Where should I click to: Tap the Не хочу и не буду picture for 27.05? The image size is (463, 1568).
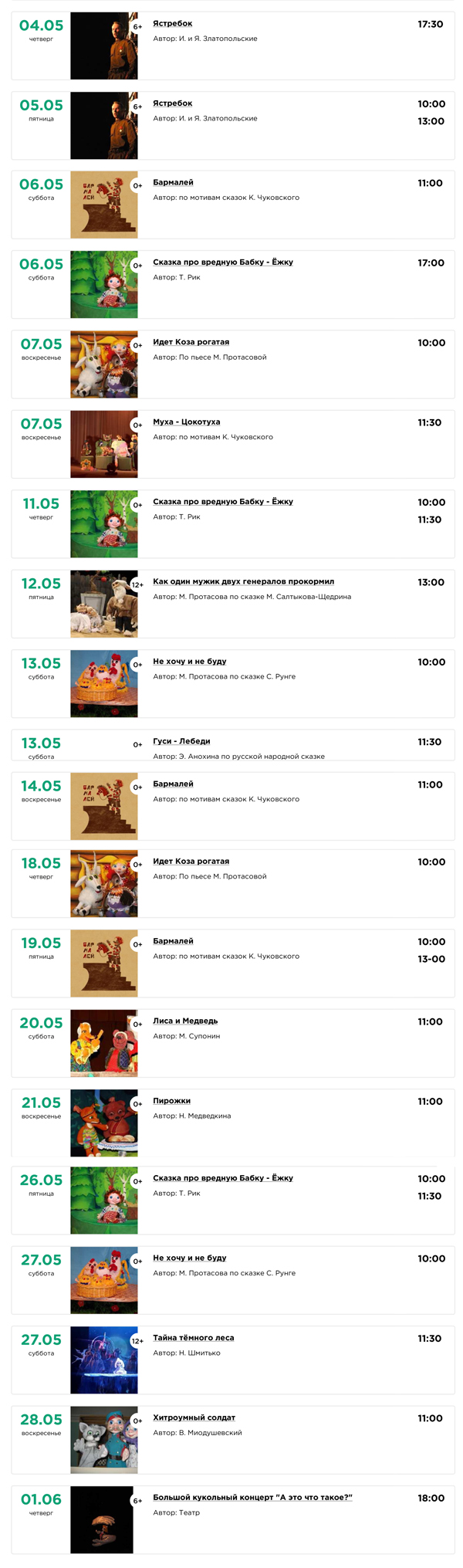[104, 1280]
